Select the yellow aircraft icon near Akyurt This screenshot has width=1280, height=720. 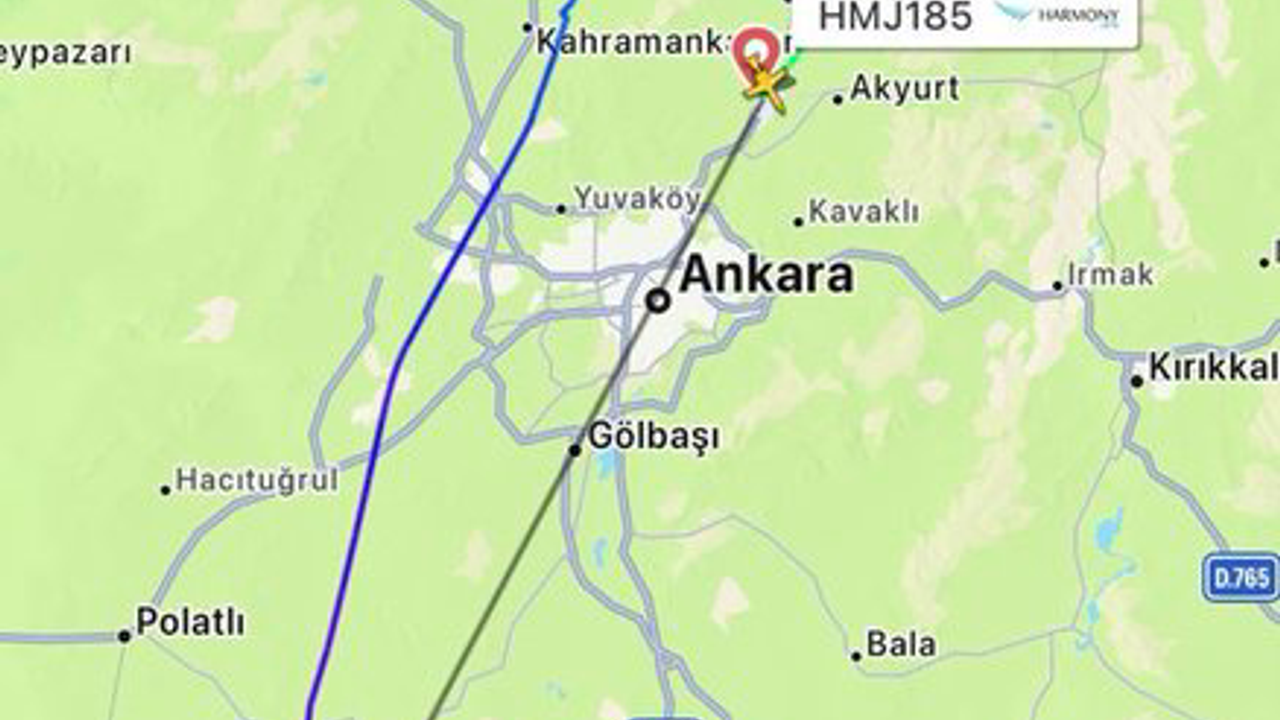click(767, 82)
